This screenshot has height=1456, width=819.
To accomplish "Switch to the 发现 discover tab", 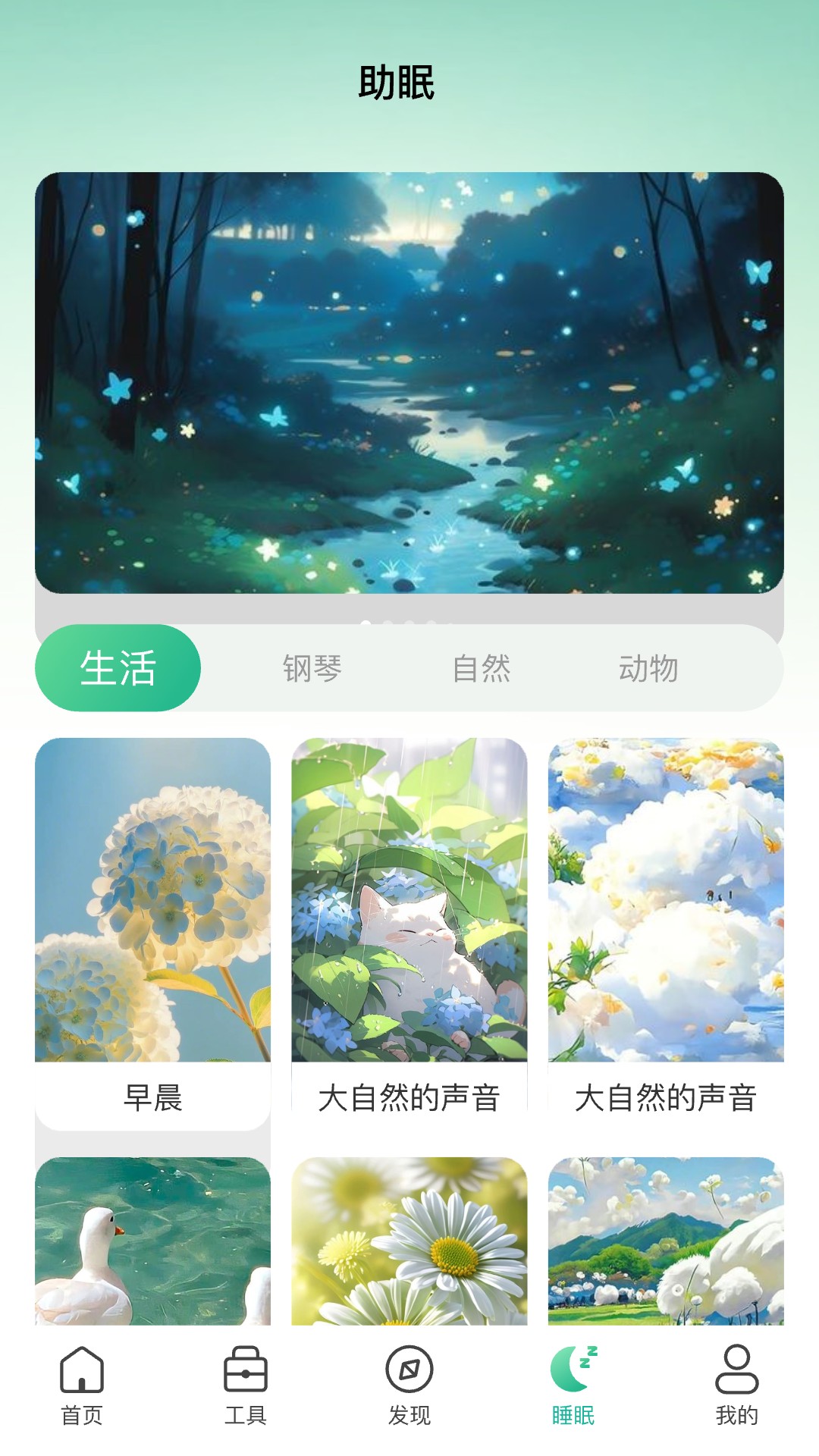I will point(409,1385).
